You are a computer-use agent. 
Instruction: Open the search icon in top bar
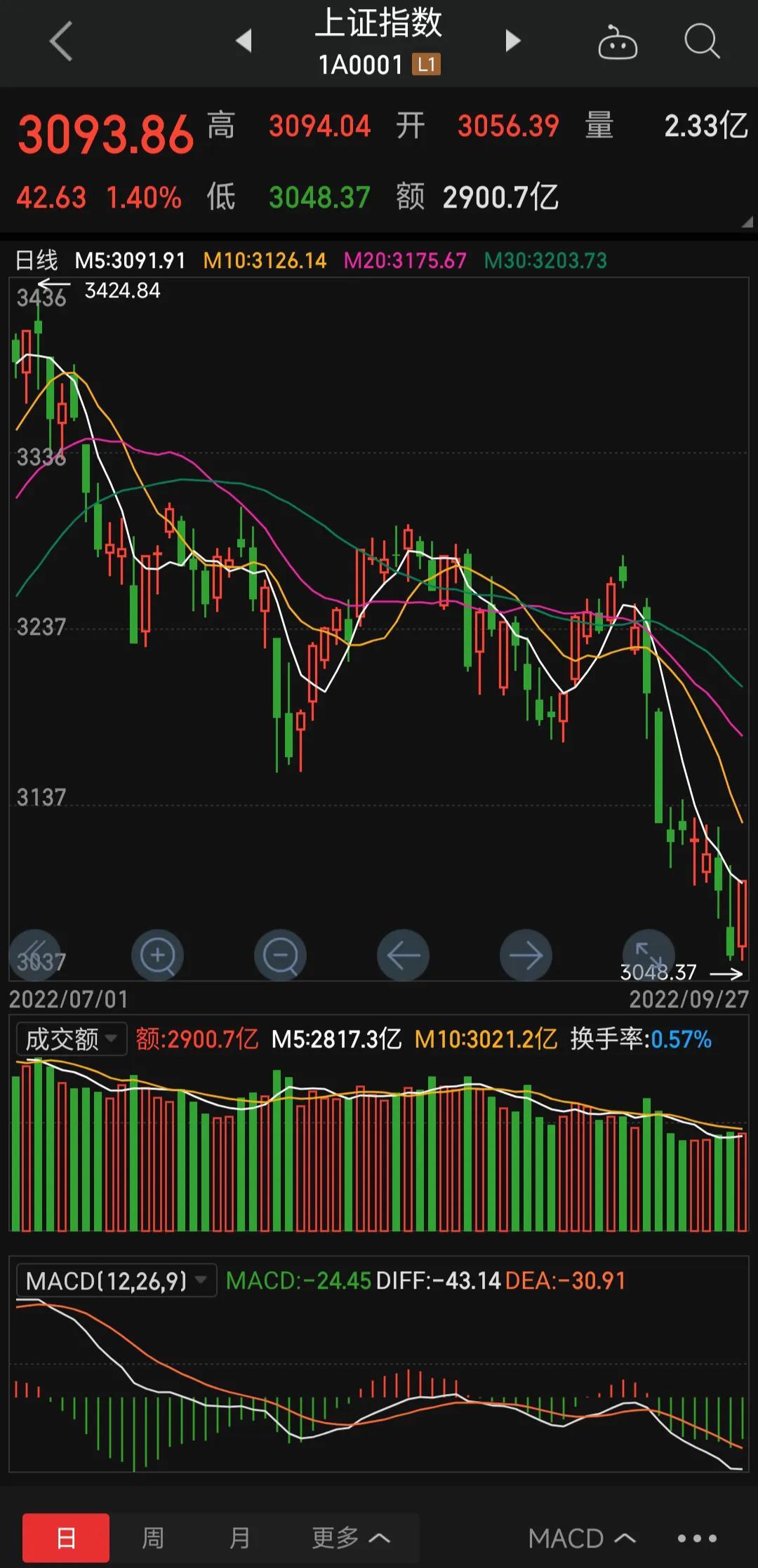(700, 42)
